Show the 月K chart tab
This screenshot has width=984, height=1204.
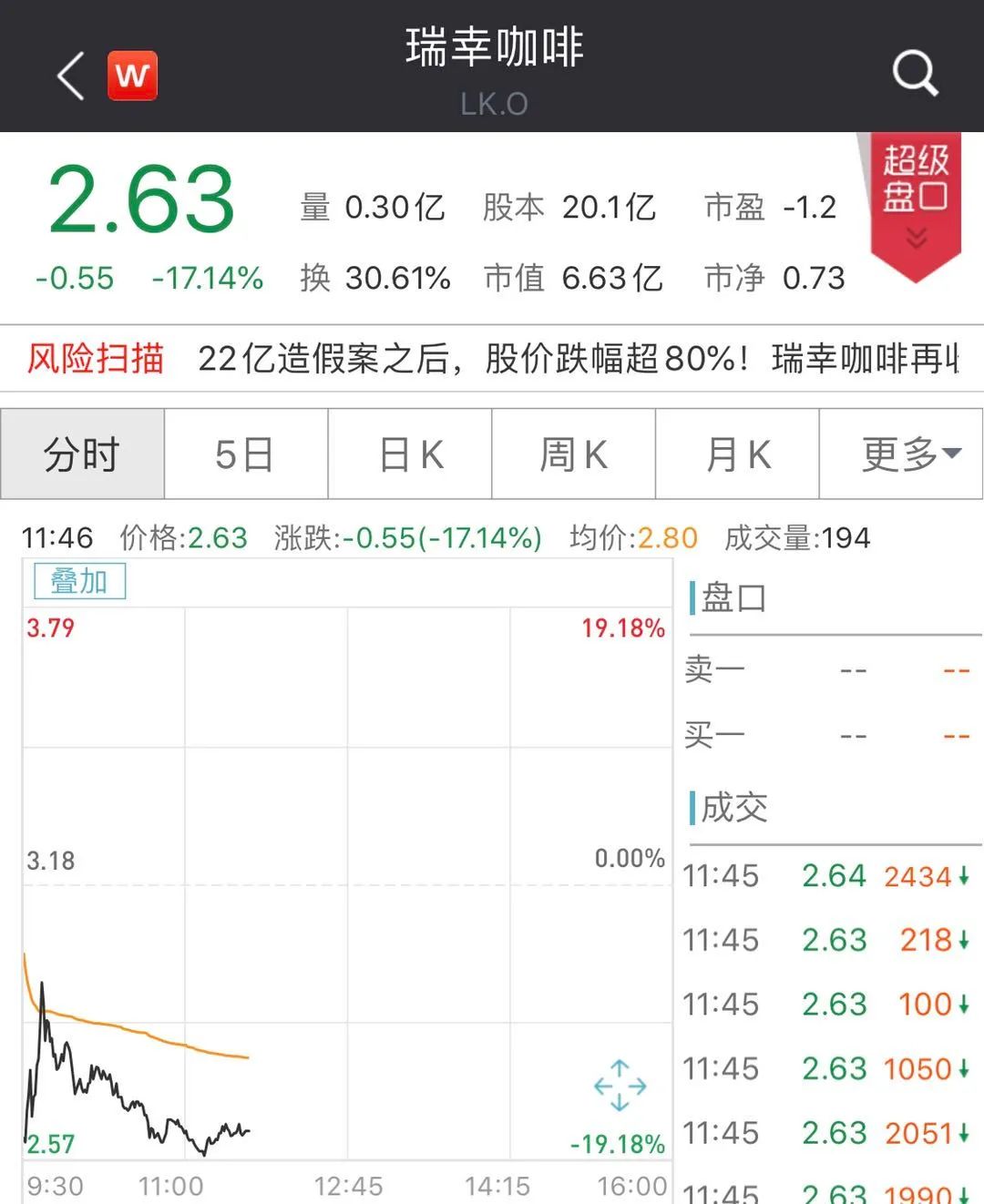pos(737,454)
